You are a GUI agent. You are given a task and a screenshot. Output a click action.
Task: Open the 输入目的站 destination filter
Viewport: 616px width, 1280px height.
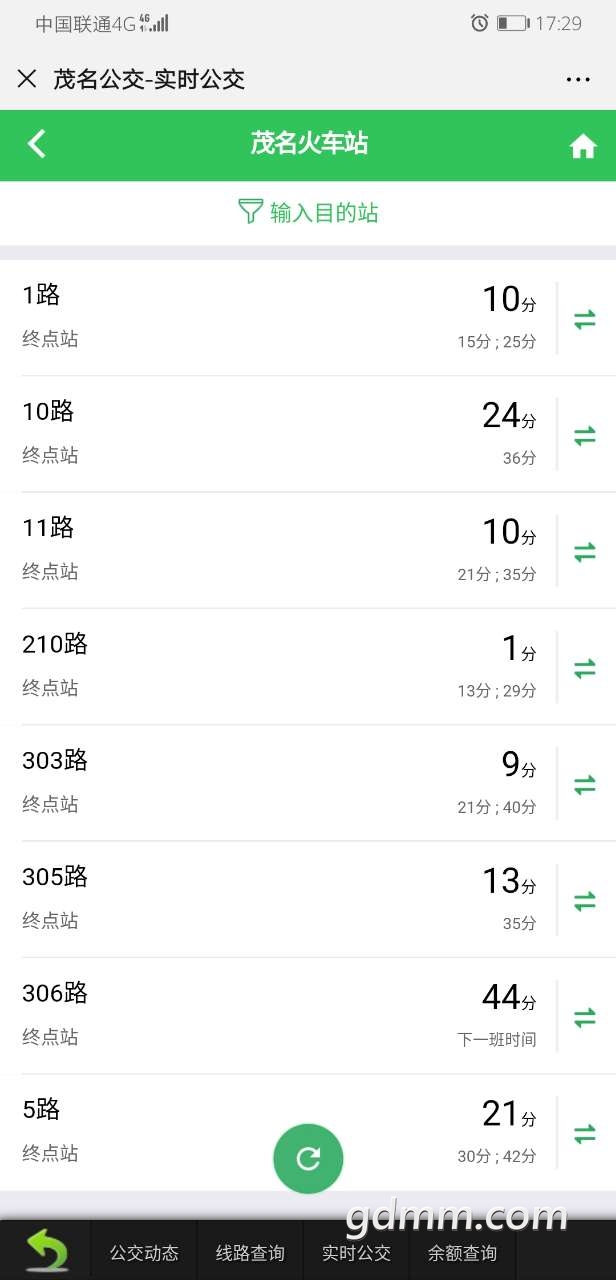pyautogui.click(x=308, y=212)
